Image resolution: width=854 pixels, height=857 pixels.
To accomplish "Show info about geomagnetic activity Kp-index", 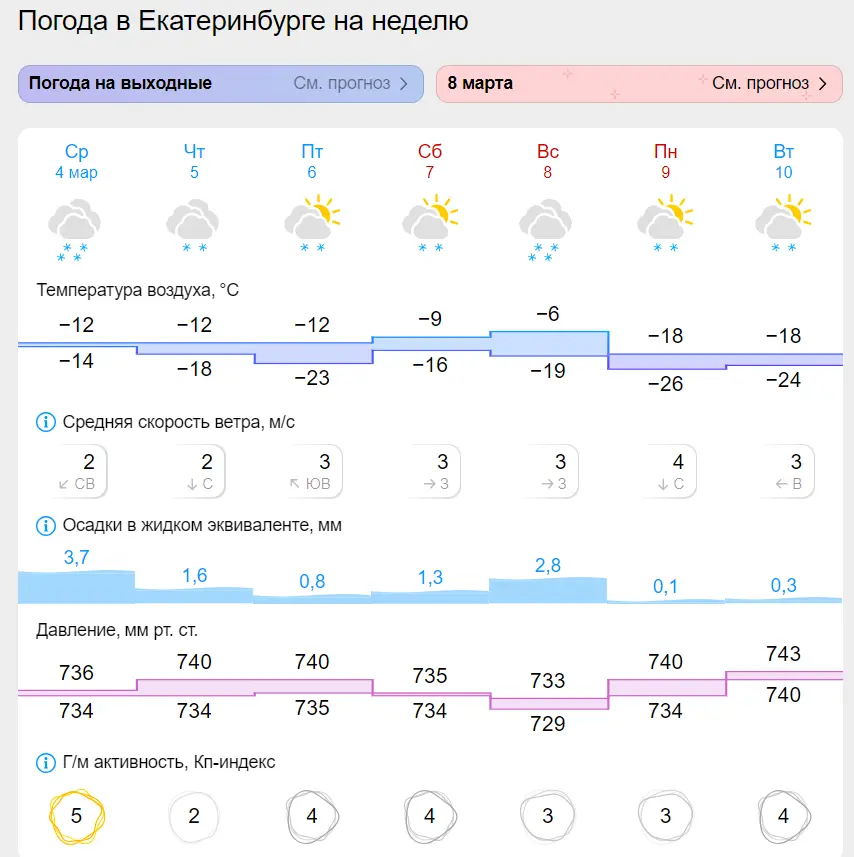I will 46,763.
